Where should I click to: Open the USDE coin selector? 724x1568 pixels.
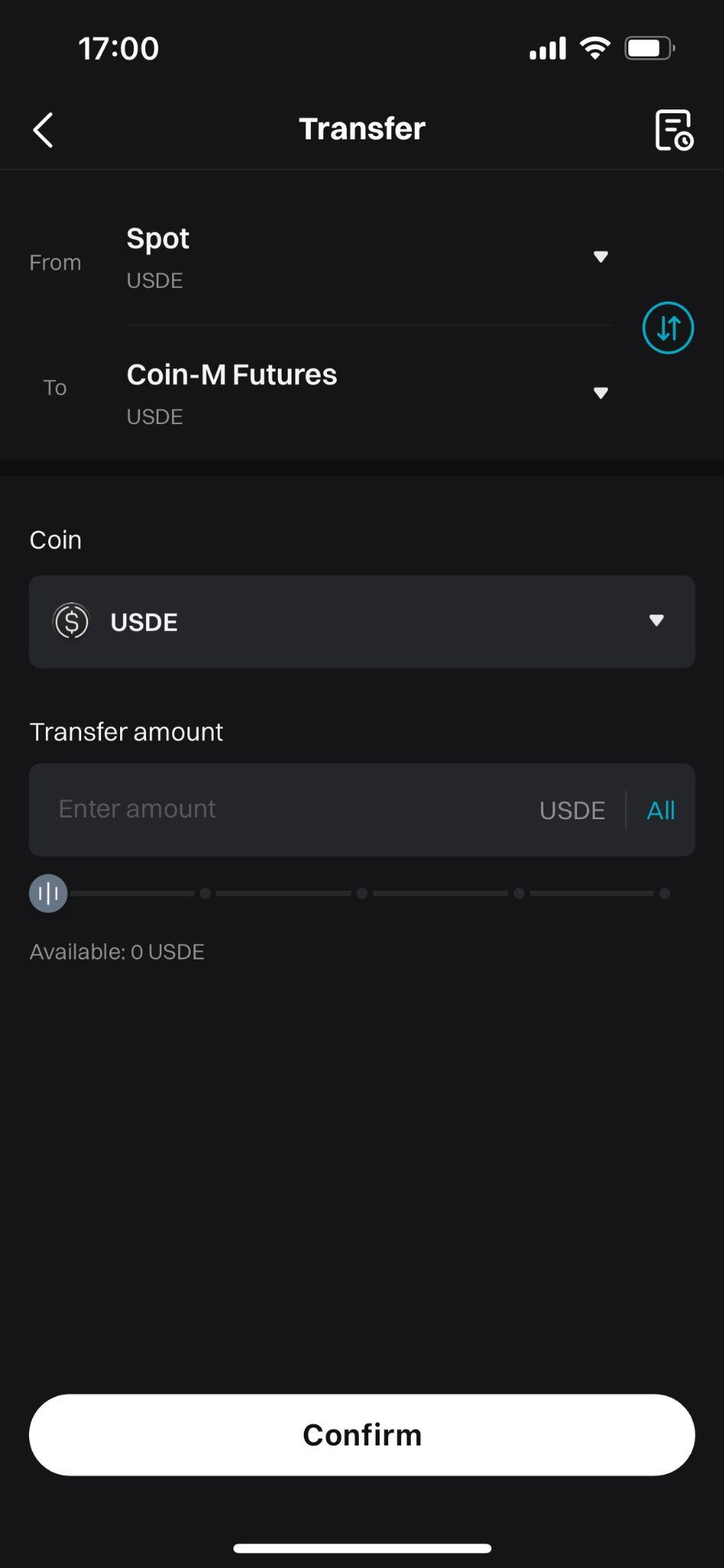pos(361,622)
